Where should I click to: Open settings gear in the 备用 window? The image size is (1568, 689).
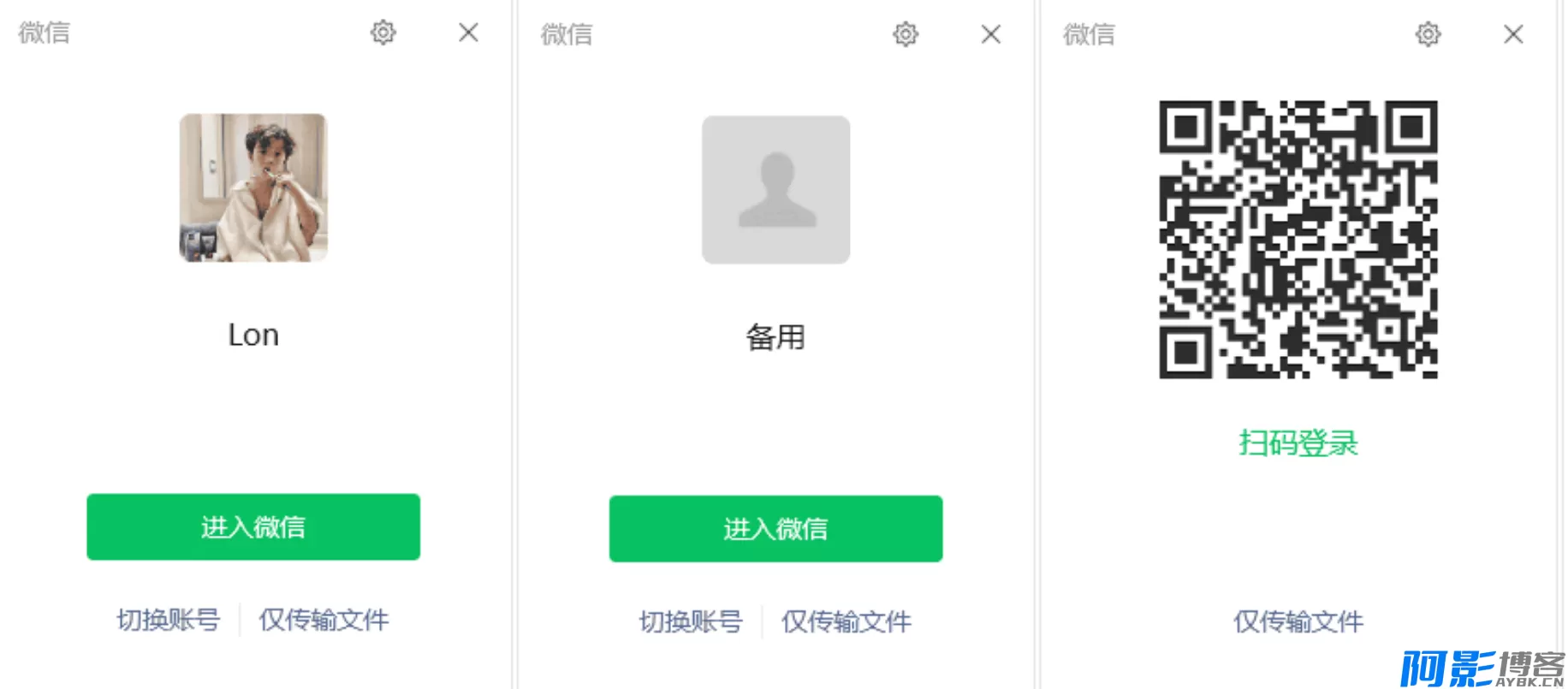pyautogui.click(x=906, y=34)
